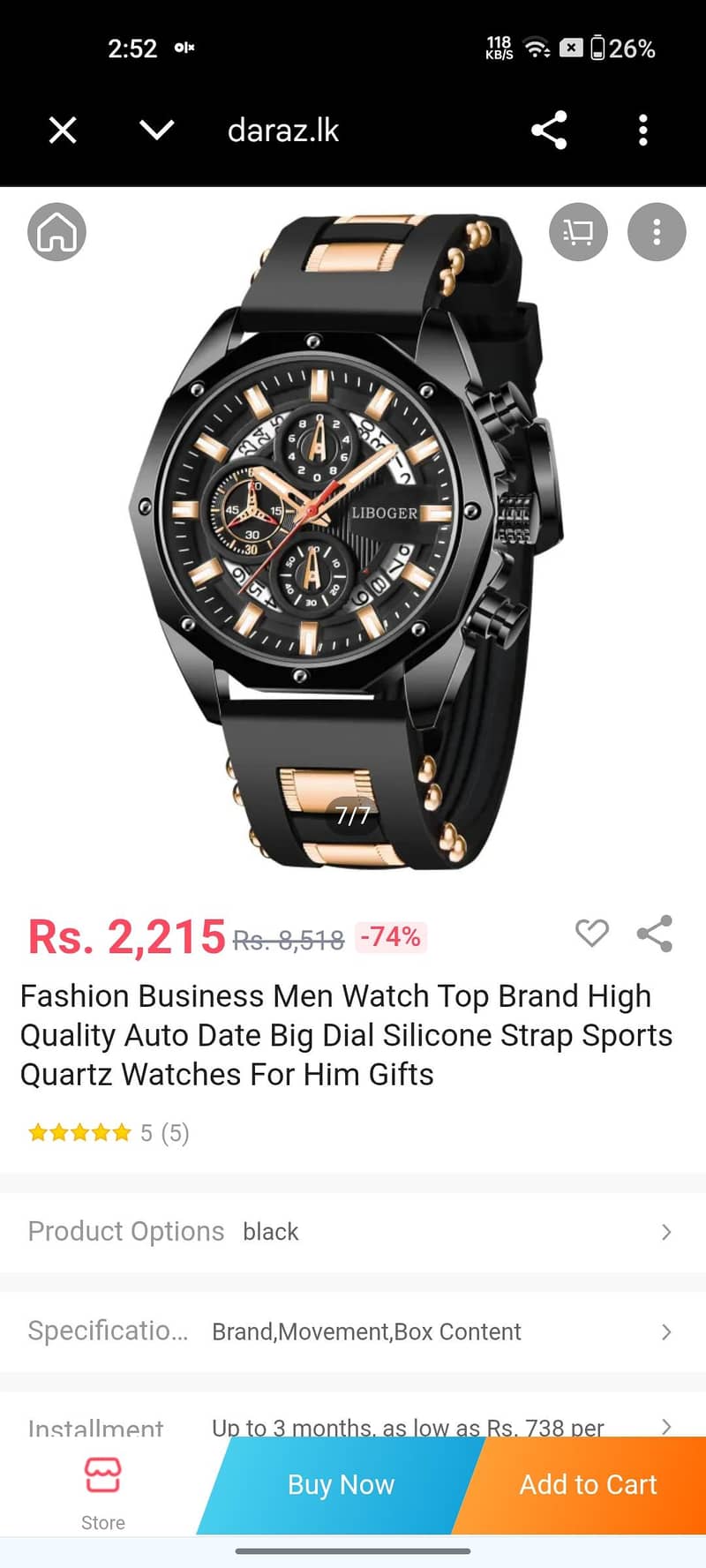The width and height of the screenshot is (706, 1568).
Task: Open the browser overflow menu
Action: point(643,131)
